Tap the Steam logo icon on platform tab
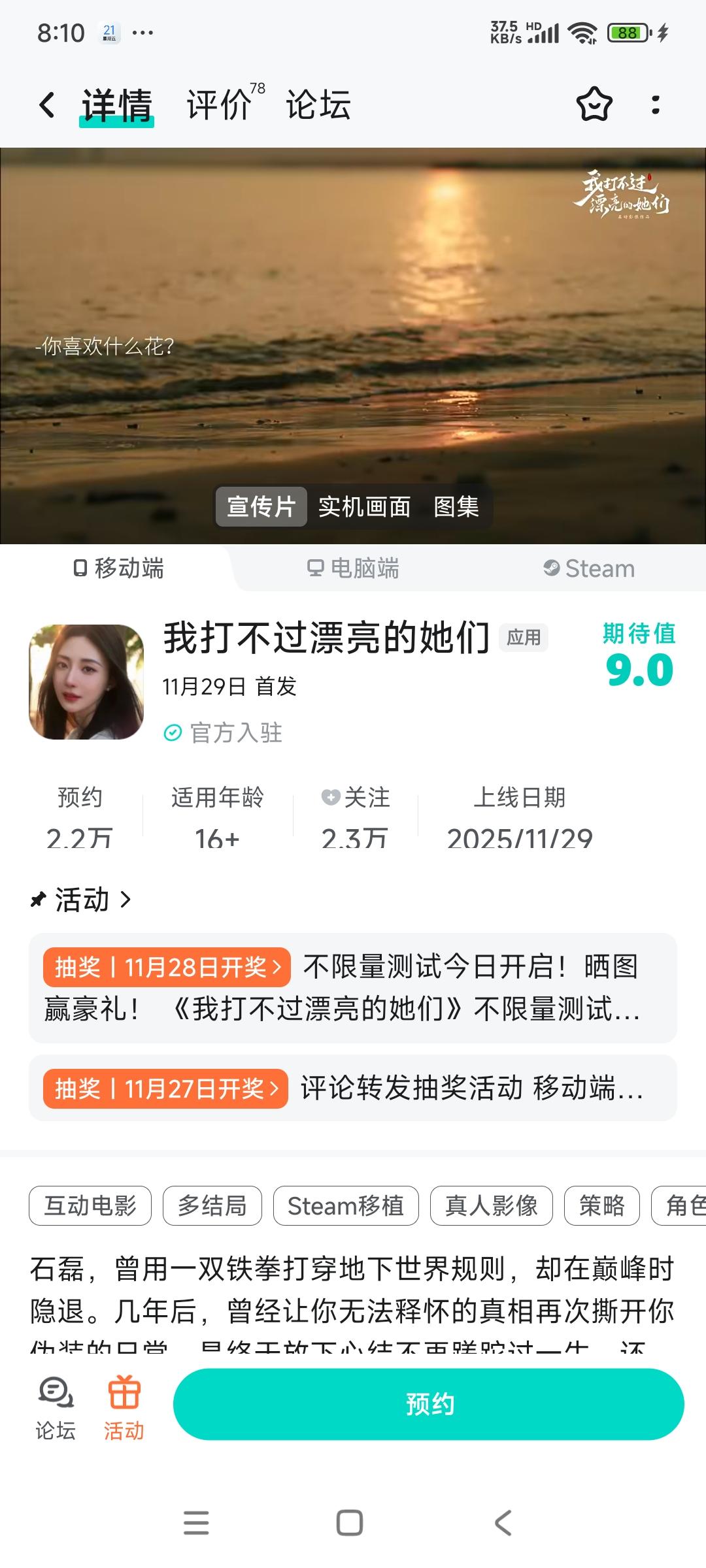The image size is (706, 1568). pyautogui.click(x=551, y=568)
